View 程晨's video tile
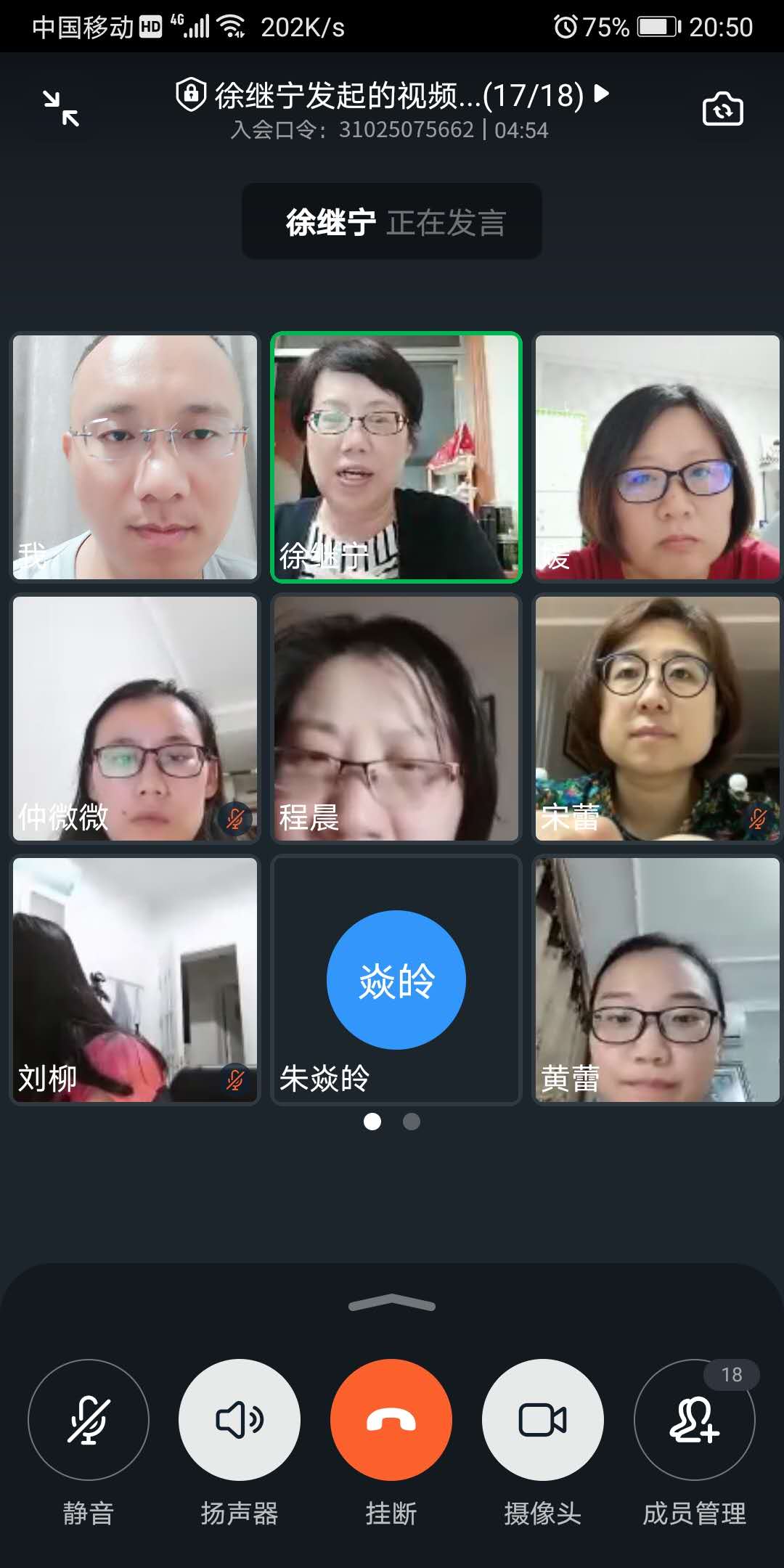The height and width of the screenshot is (1568, 784). [396, 719]
